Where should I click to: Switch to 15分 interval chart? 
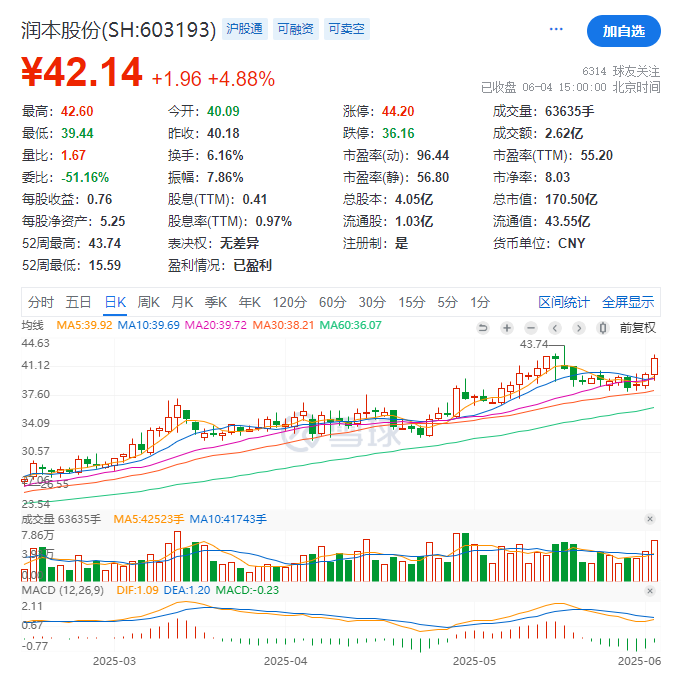point(411,302)
